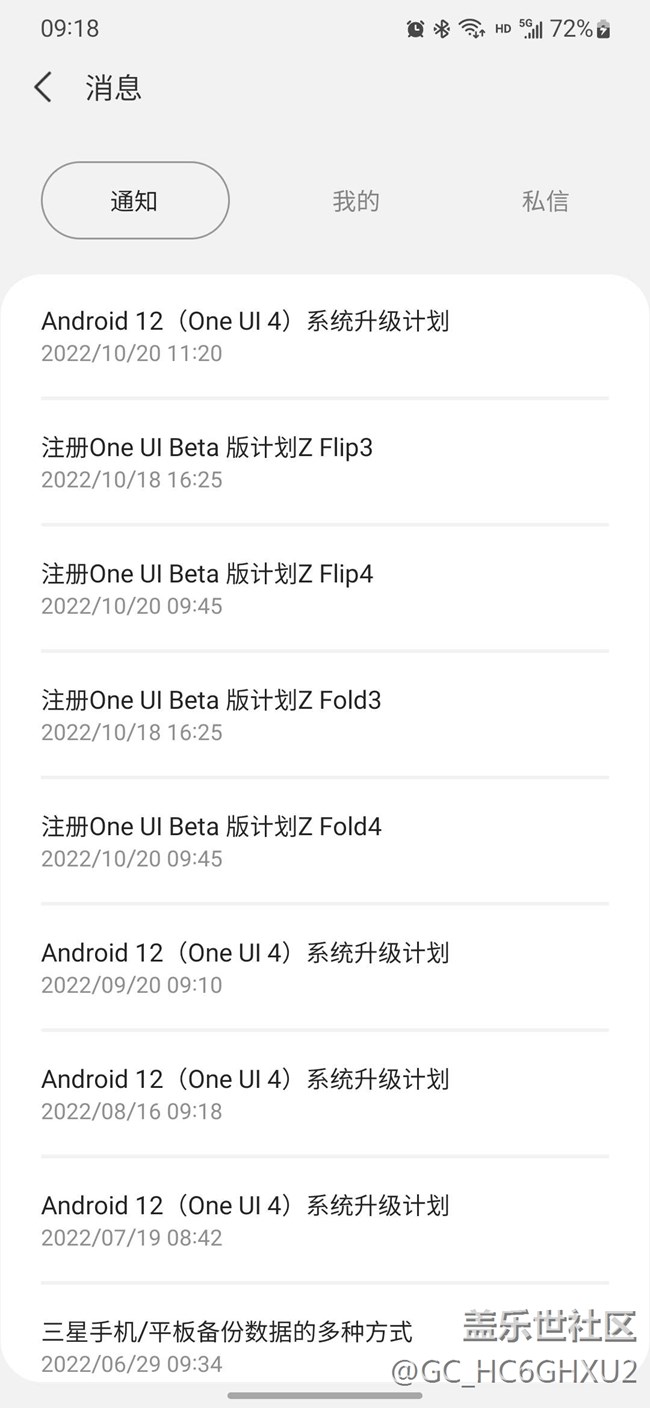Open 注册One UI Beta 版计划Z Flip3
Screen dimensions: 650x1408
207,461
